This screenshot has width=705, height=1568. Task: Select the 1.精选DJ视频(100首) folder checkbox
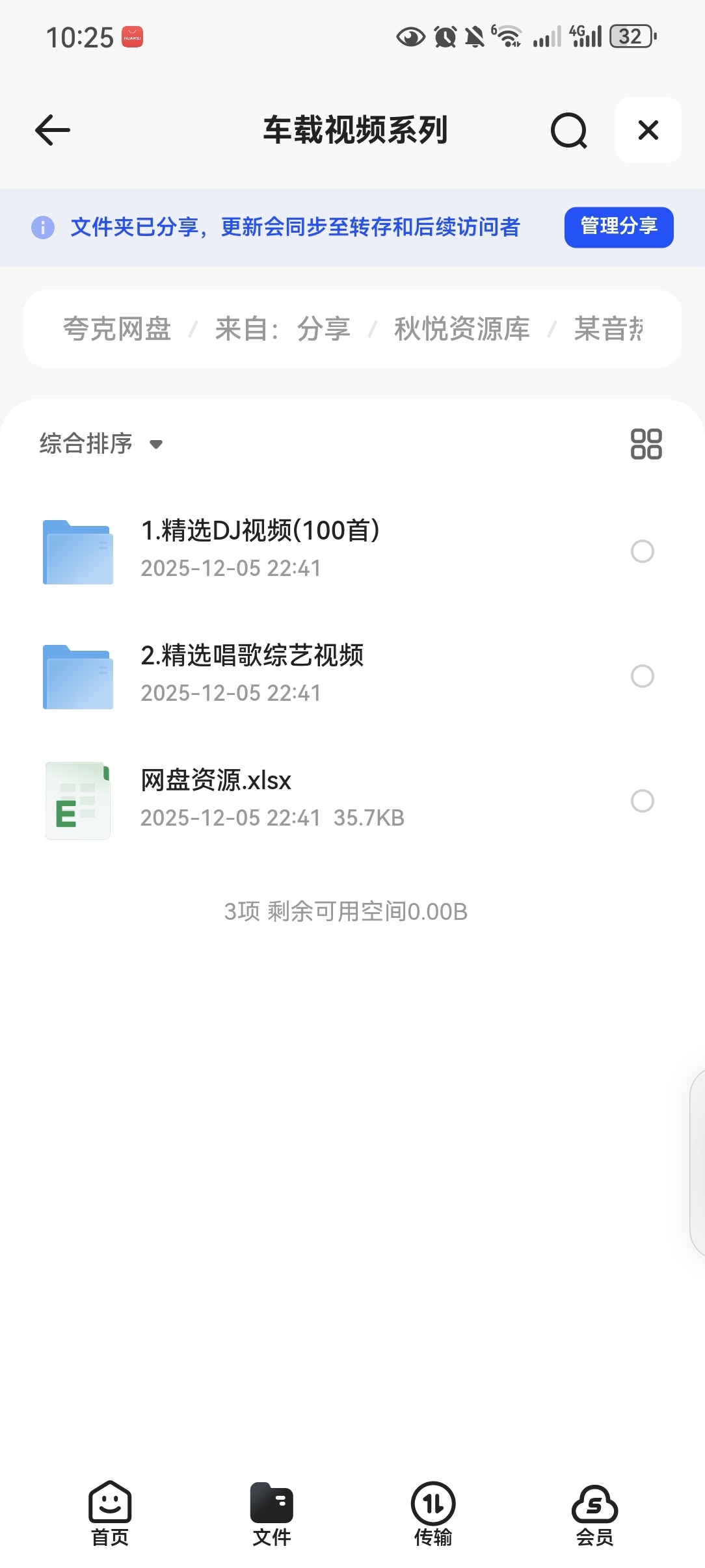tap(642, 551)
